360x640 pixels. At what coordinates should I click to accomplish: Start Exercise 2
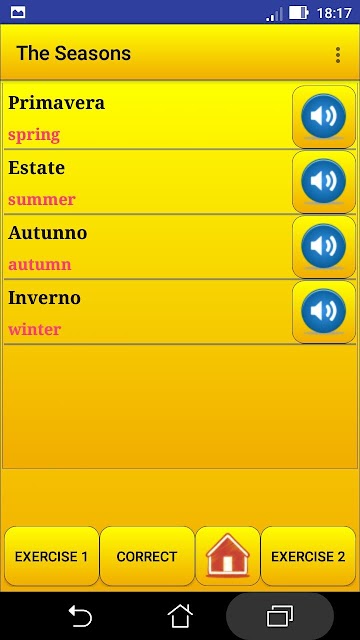coord(308,556)
